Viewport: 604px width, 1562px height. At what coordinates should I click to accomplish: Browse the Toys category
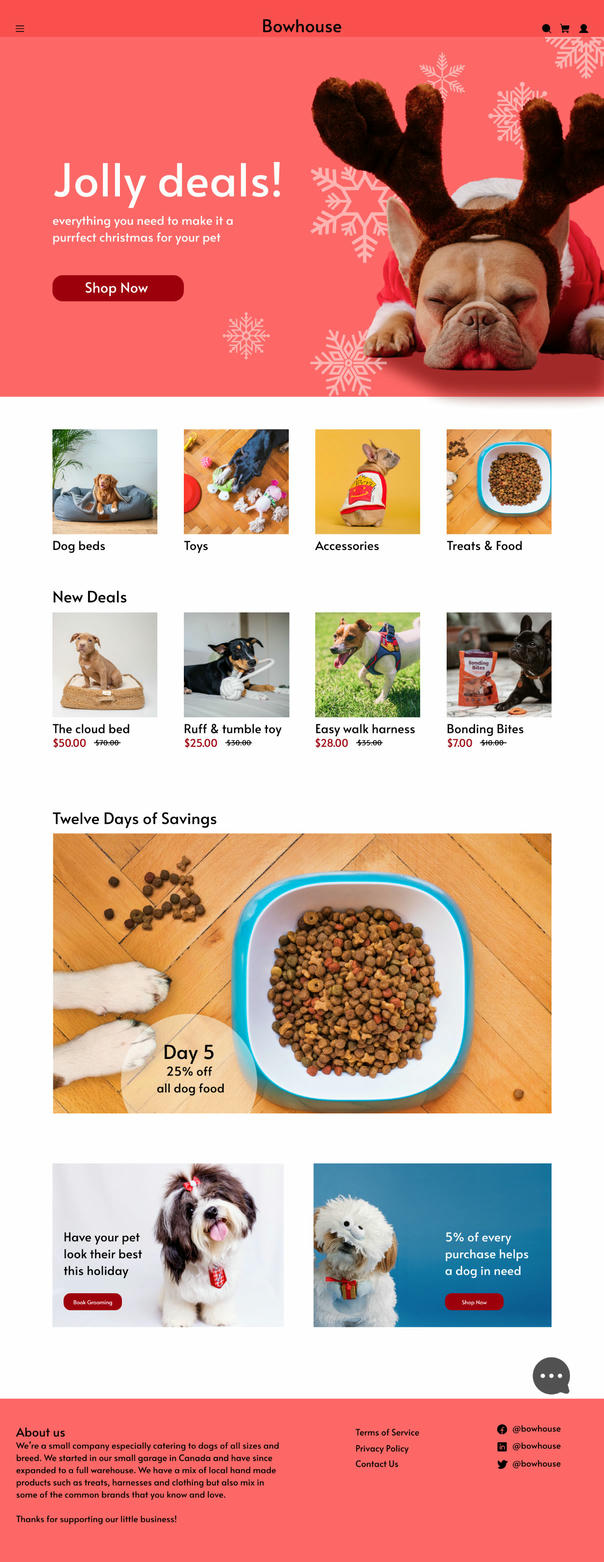coord(236,482)
